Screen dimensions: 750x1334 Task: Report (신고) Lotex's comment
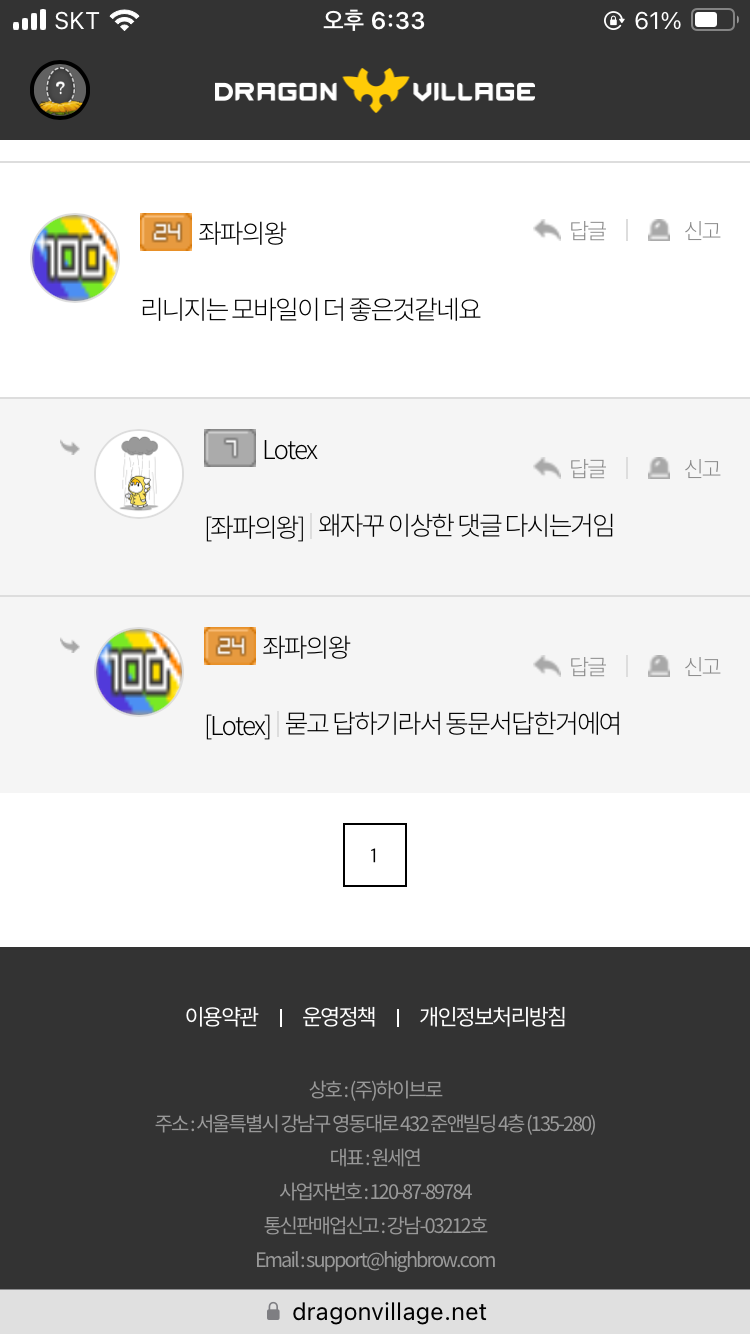685,468
